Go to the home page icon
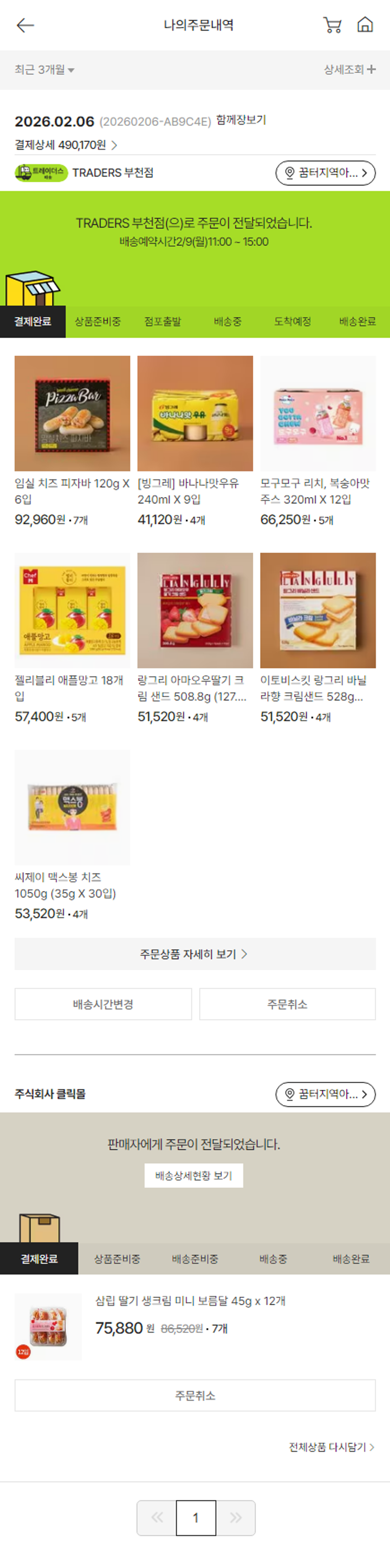Screen dimensions: 390x1568 tap(365, 25)
